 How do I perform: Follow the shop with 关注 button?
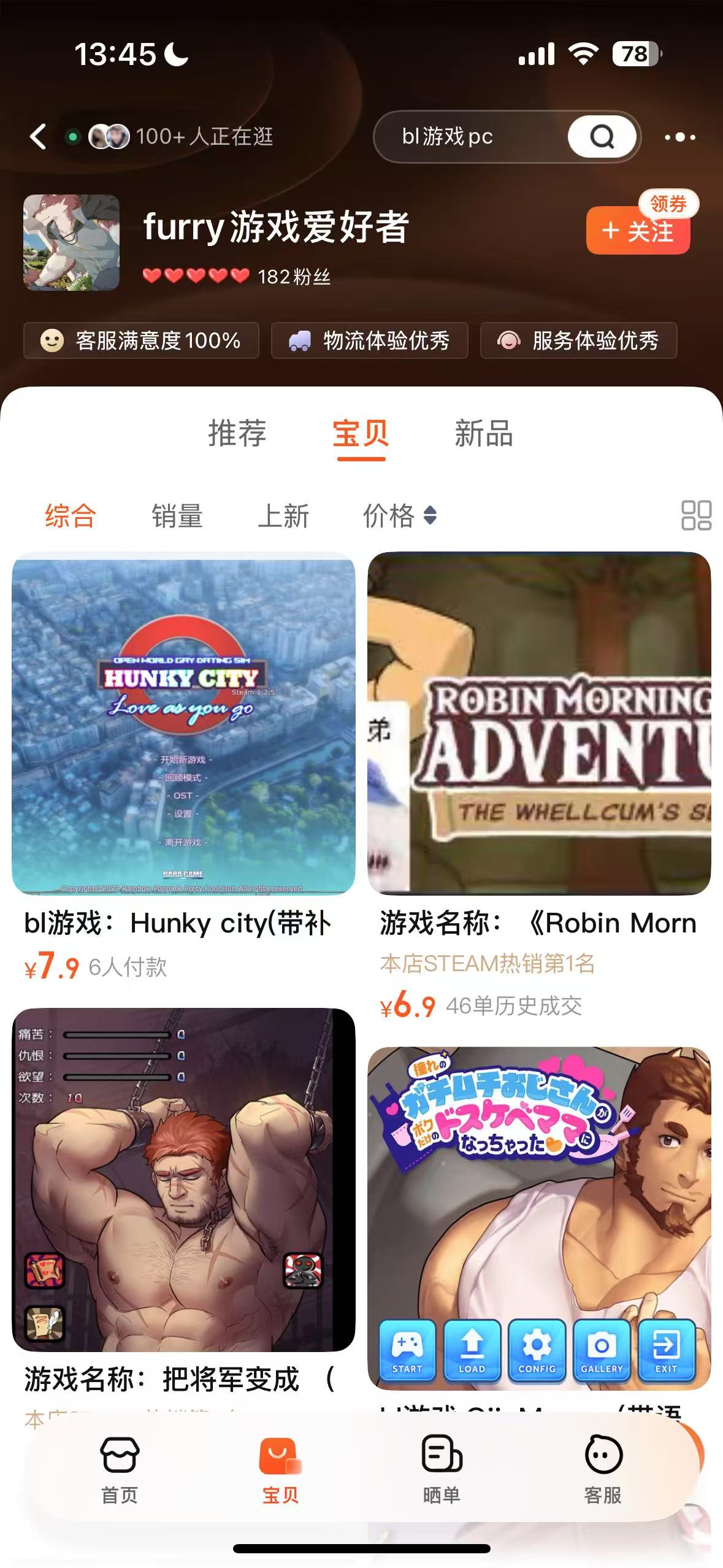(638, 231)
